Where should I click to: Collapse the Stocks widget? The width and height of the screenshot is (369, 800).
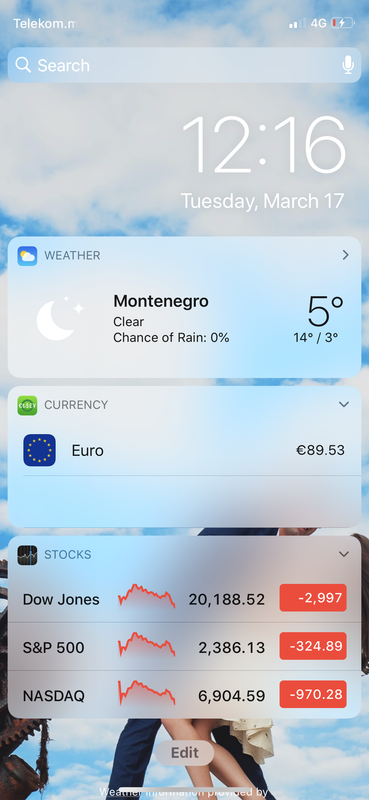pyautogui.click(x=344, y=554)
